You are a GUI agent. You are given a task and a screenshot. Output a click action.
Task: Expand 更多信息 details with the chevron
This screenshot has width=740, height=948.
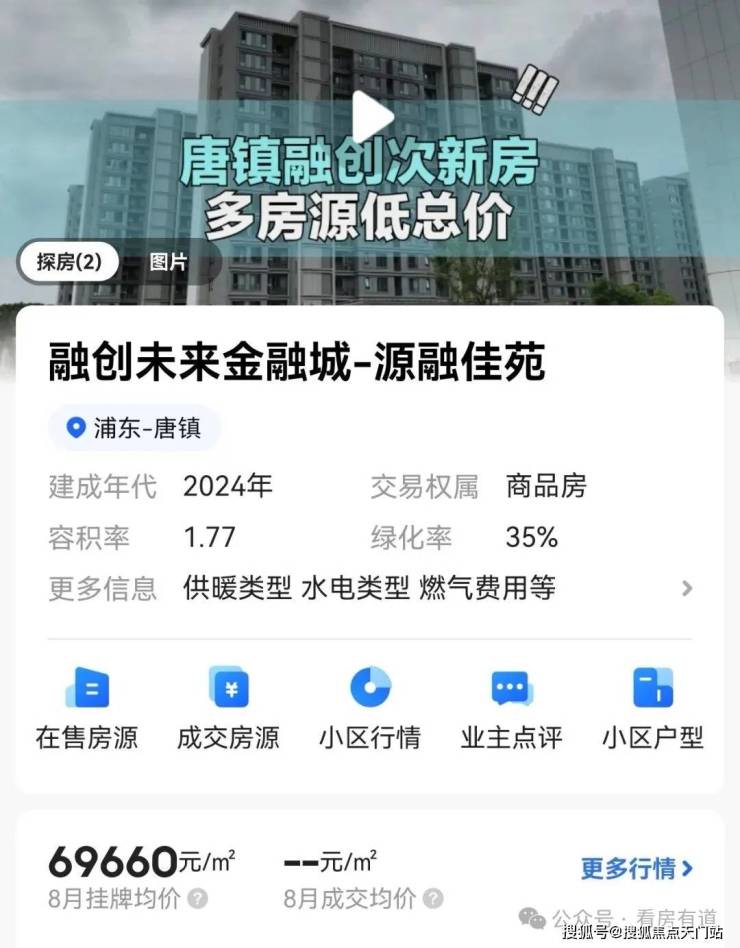point(687,588)
